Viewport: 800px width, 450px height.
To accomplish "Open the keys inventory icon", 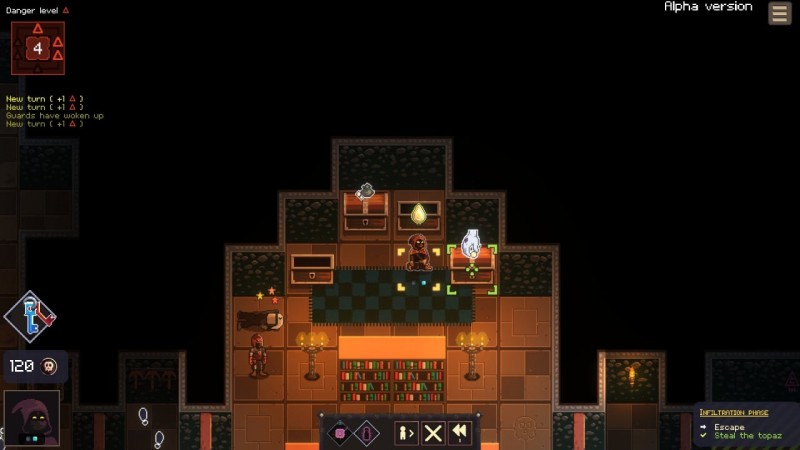I will pyautogui.click(x=30, y=318).
